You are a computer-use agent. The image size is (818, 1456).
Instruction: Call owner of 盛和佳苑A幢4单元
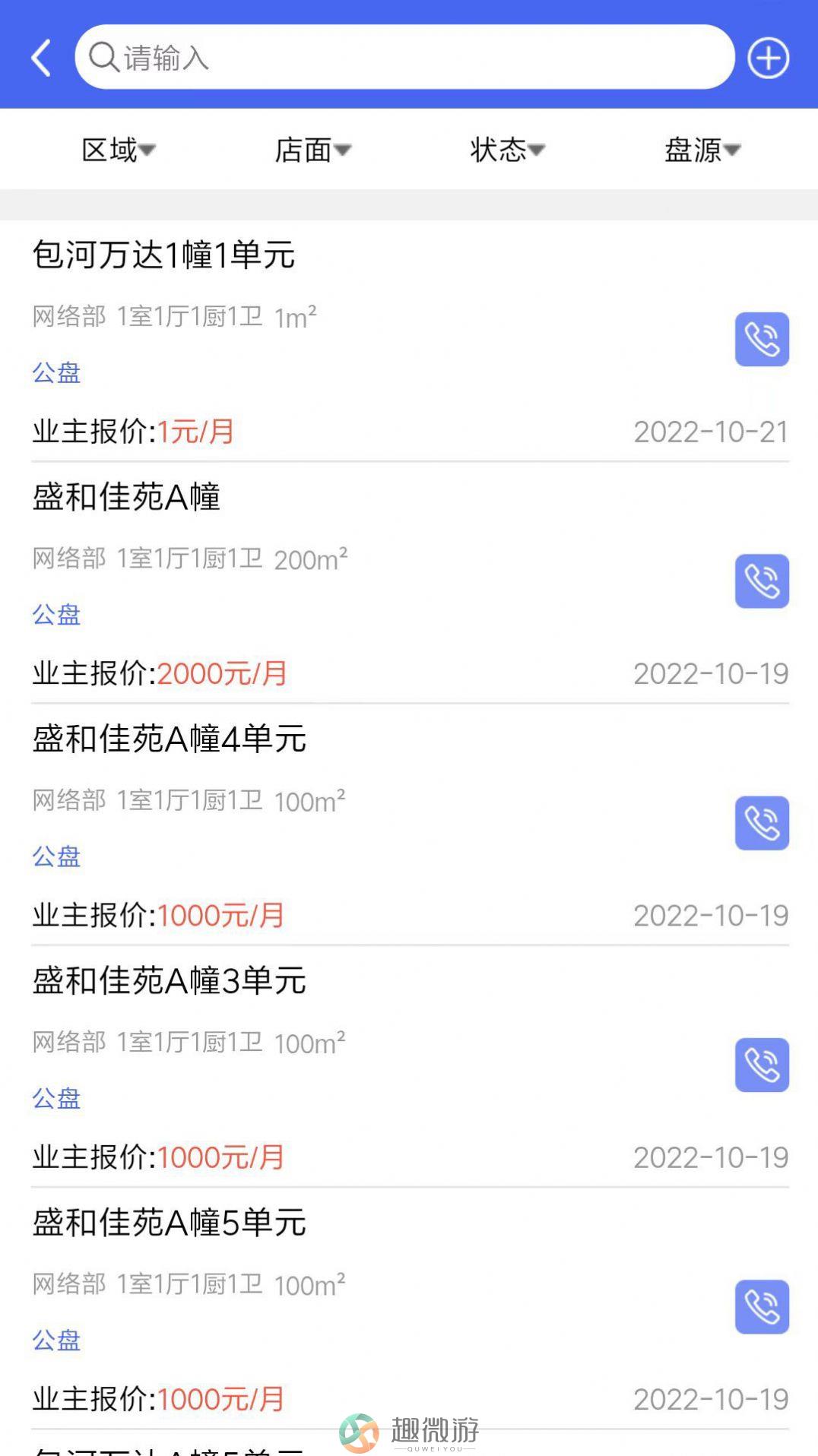(762, 823)
